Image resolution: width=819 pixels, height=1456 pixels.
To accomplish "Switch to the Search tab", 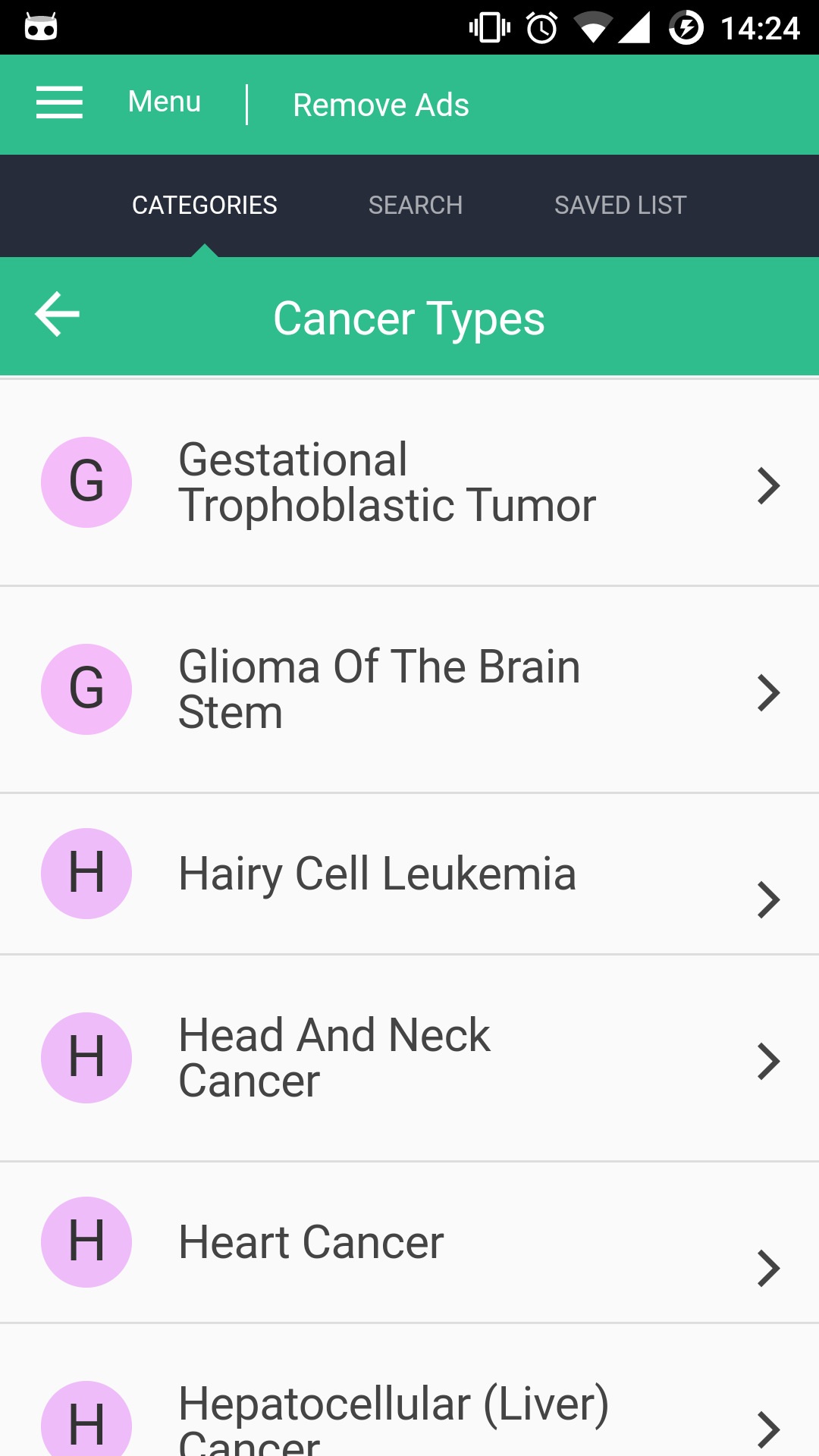I will (x=415, y=206).
